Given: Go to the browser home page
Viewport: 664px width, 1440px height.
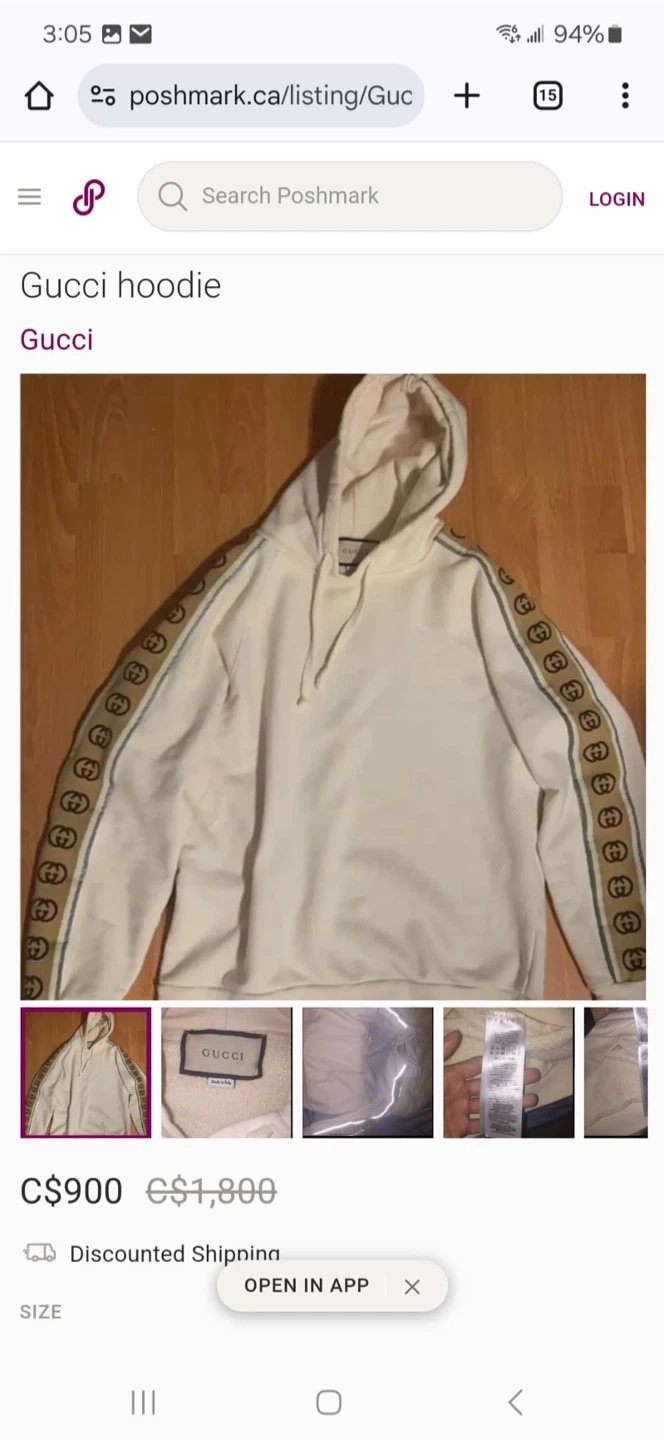Looking at the screenshot, I should click(39, 96).
